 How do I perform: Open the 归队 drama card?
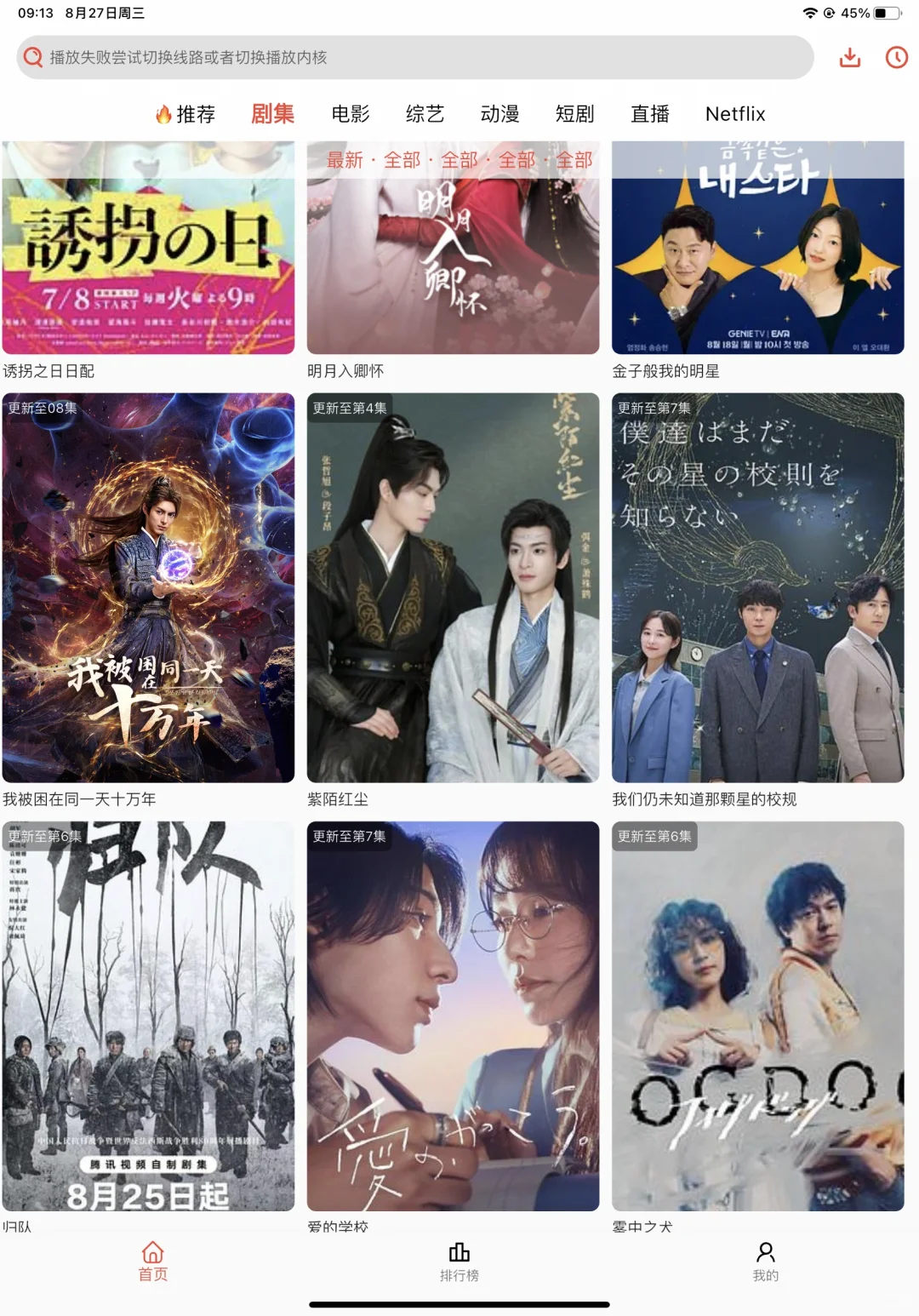pyautogui.click(x=148, y=1016)
